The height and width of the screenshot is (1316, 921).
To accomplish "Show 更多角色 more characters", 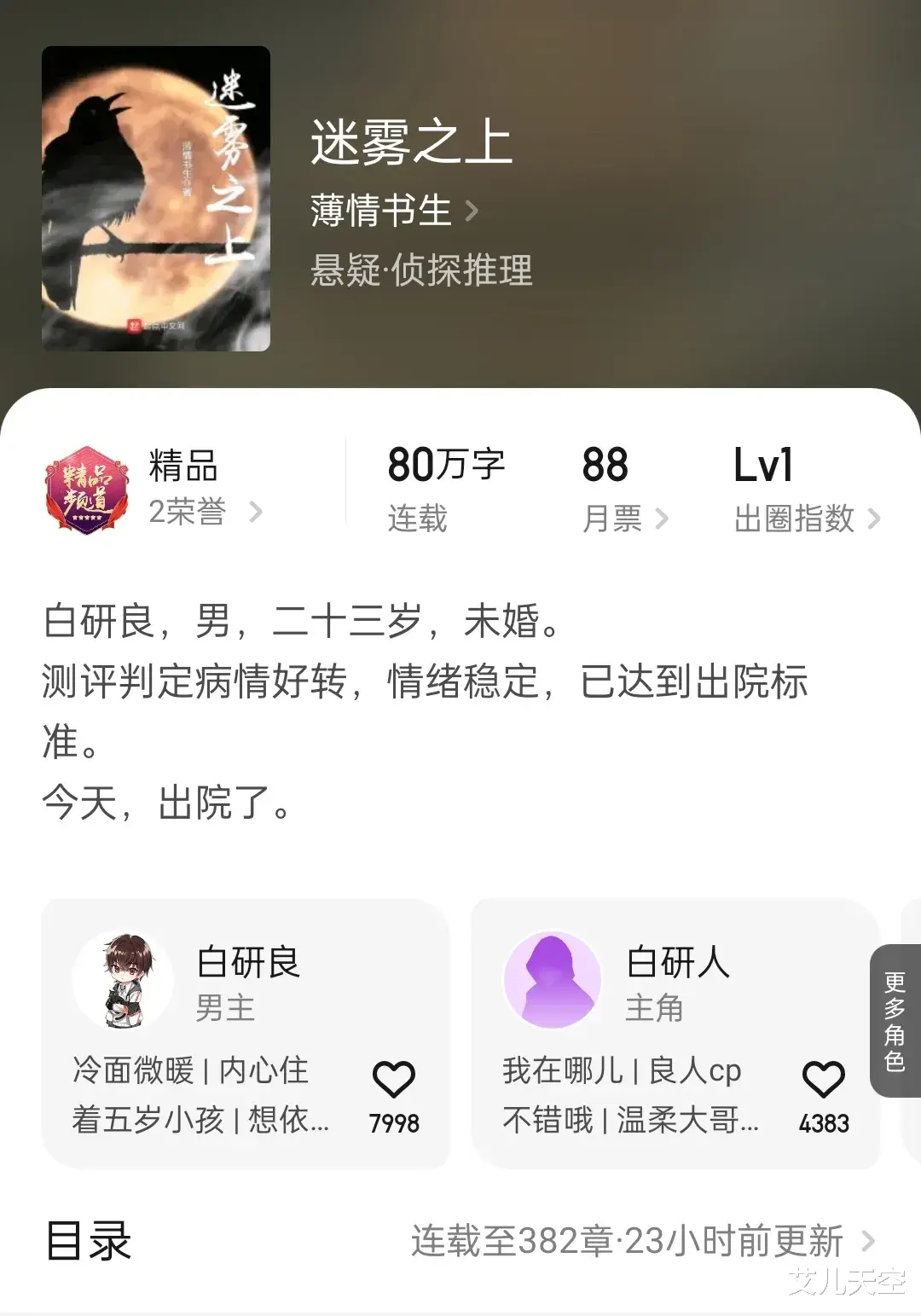I will click(895, 1021).
